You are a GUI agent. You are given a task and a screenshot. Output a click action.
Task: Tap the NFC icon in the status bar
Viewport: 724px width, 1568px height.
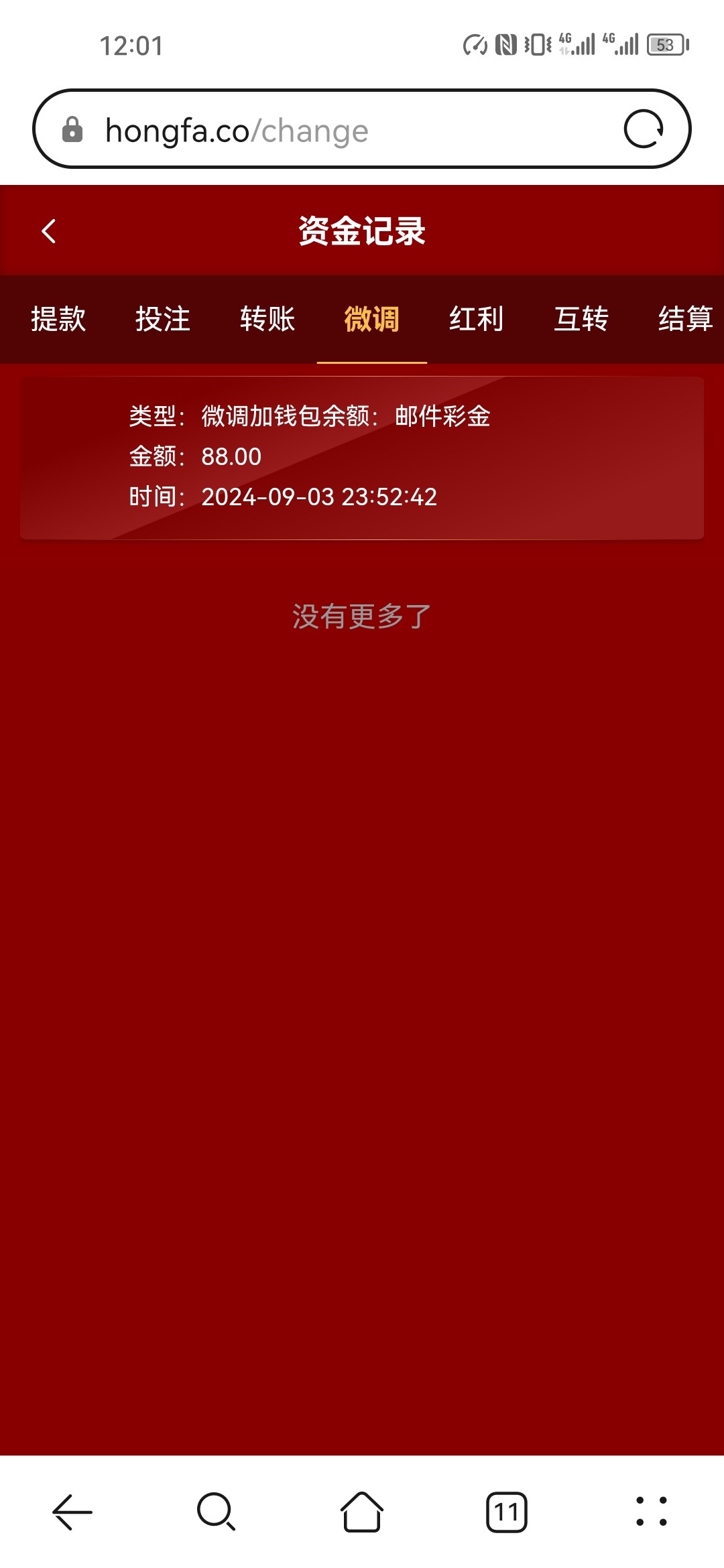coord(504,44)
